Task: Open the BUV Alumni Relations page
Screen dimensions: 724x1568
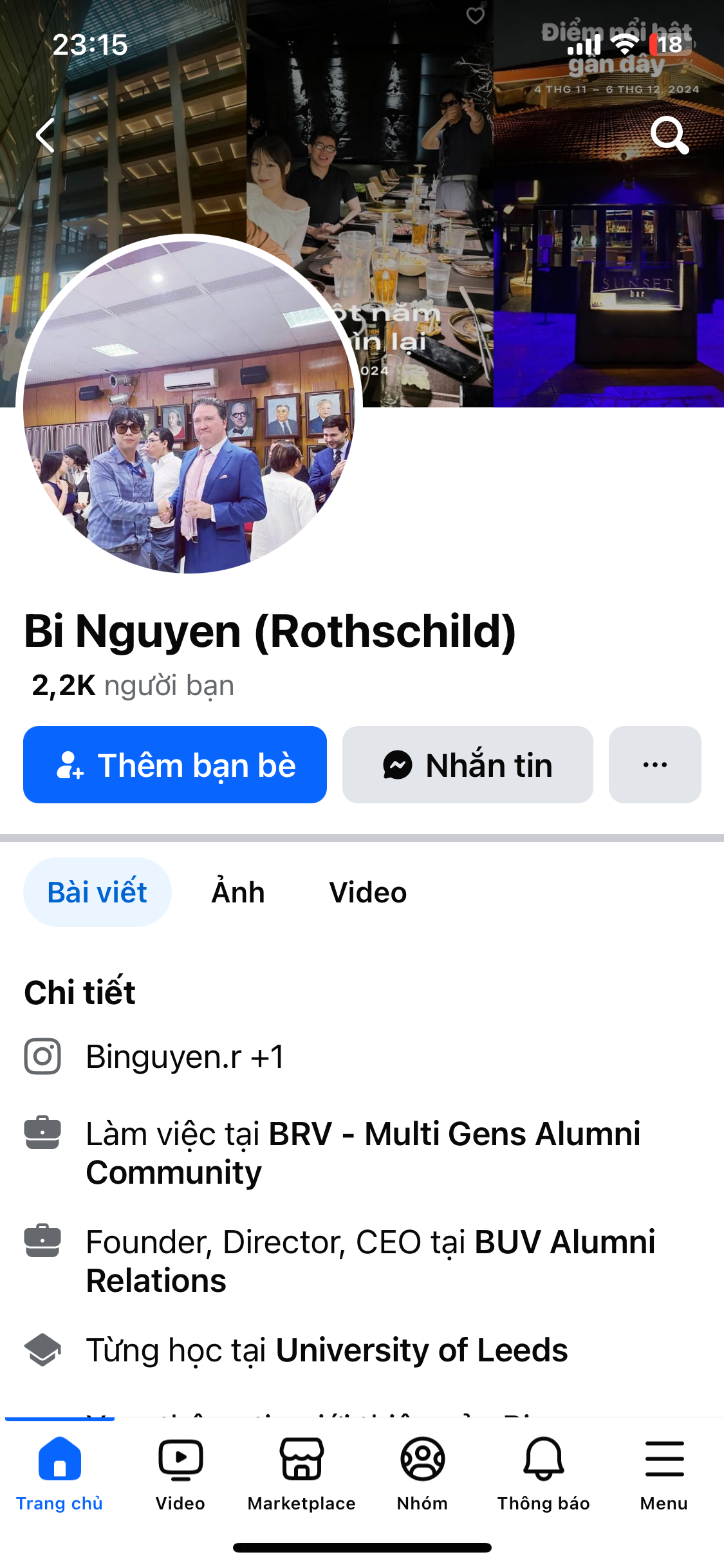Action: (x=564, y=1242)
